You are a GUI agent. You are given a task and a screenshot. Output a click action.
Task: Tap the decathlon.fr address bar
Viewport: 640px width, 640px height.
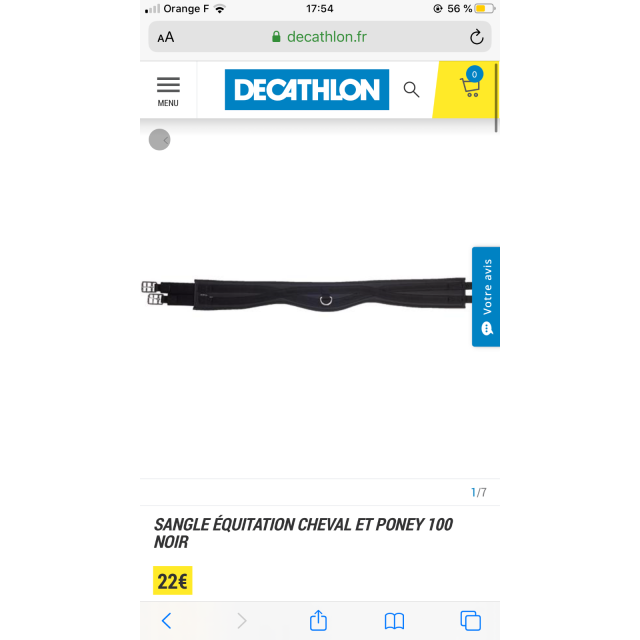[x=320, y=37]
